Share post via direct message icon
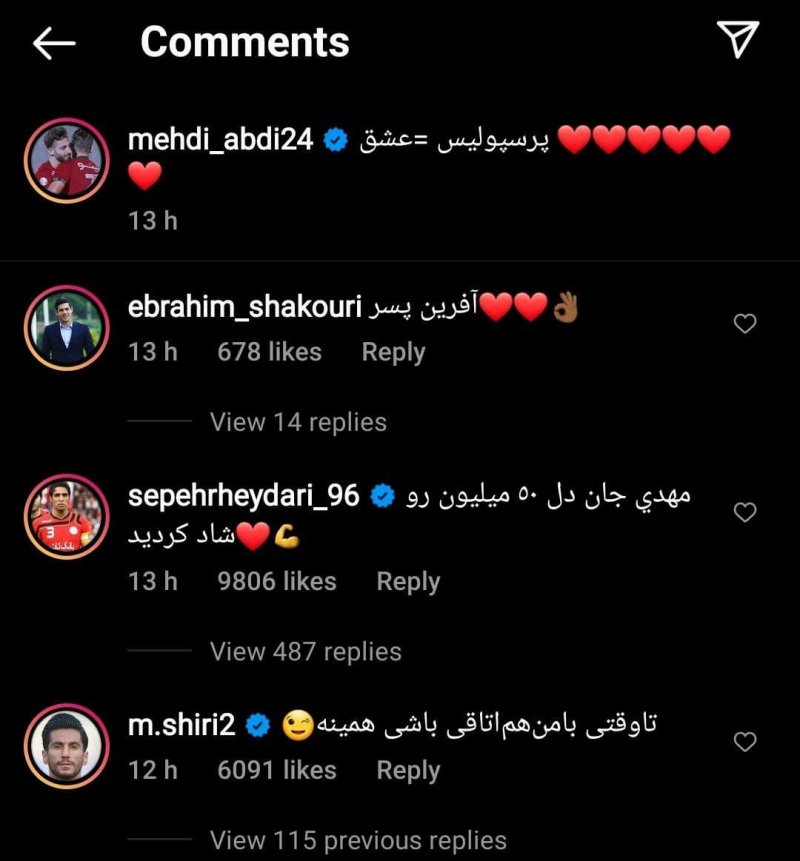The height and width of the screenshot is (861, 800). click(x=738, y=40)
